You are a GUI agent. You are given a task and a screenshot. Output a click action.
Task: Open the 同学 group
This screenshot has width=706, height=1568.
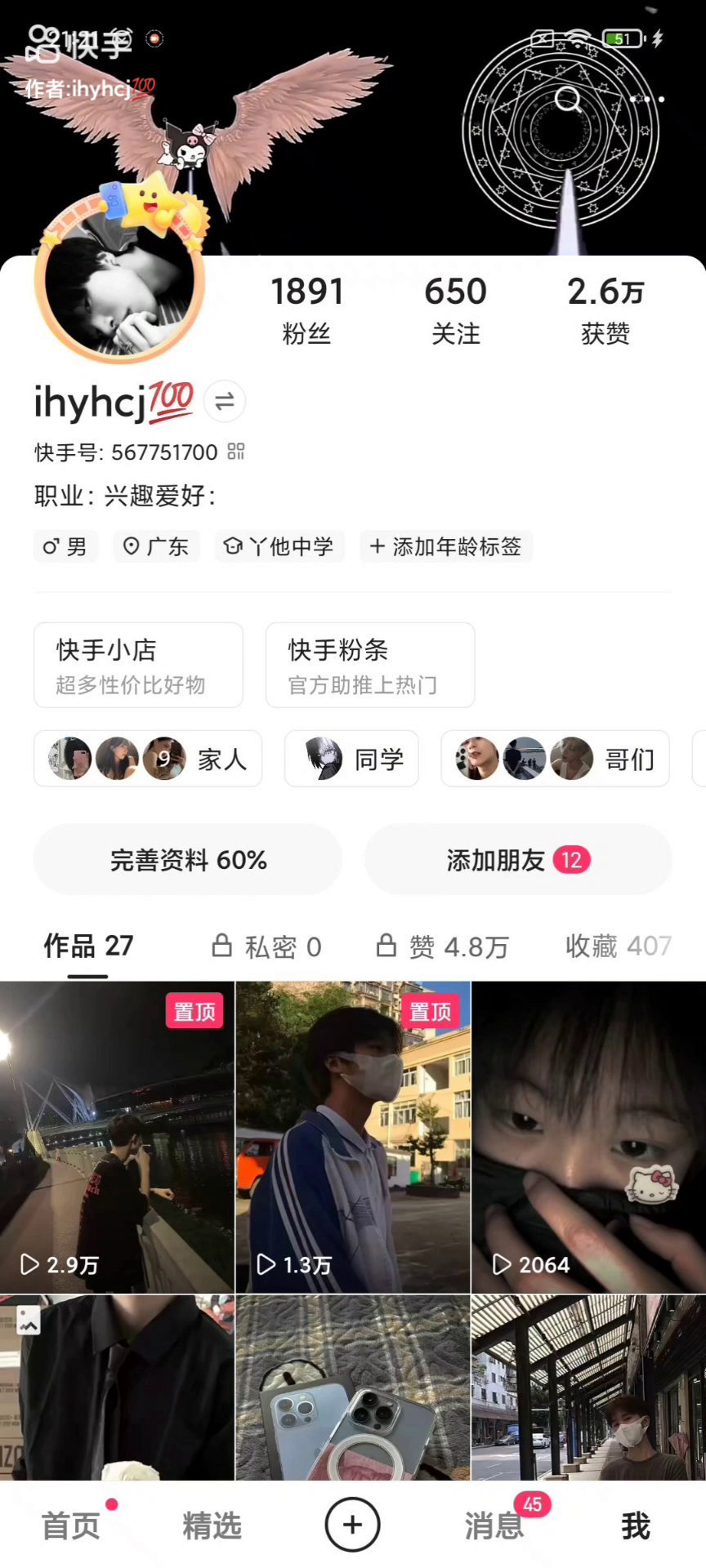[351, 759]
